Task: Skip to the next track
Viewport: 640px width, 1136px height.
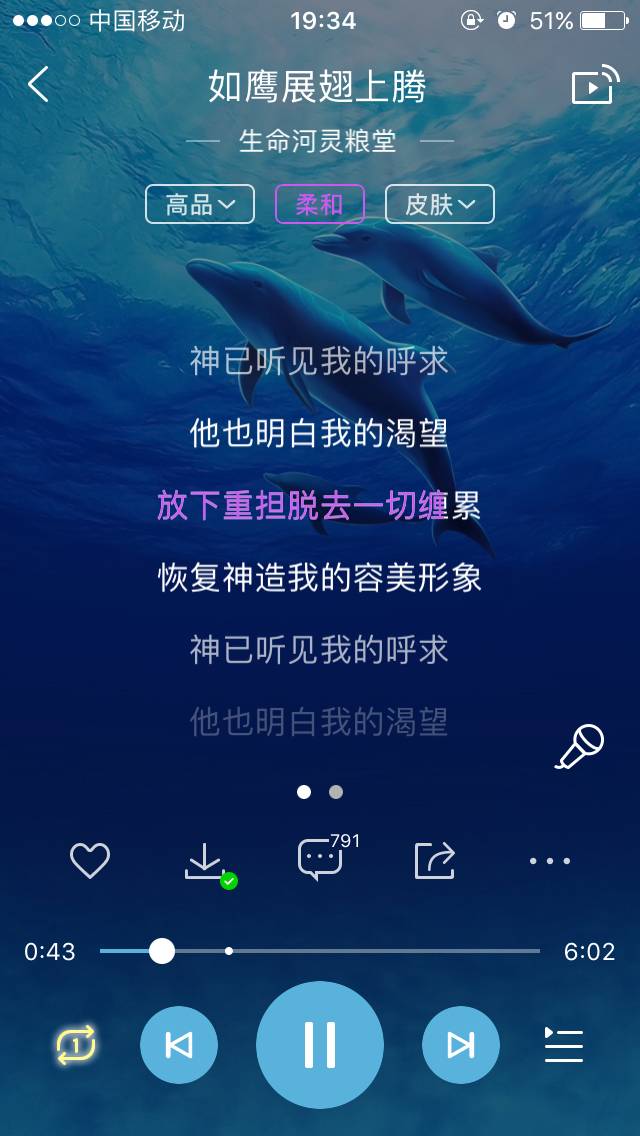Action: coord(461,1045)
